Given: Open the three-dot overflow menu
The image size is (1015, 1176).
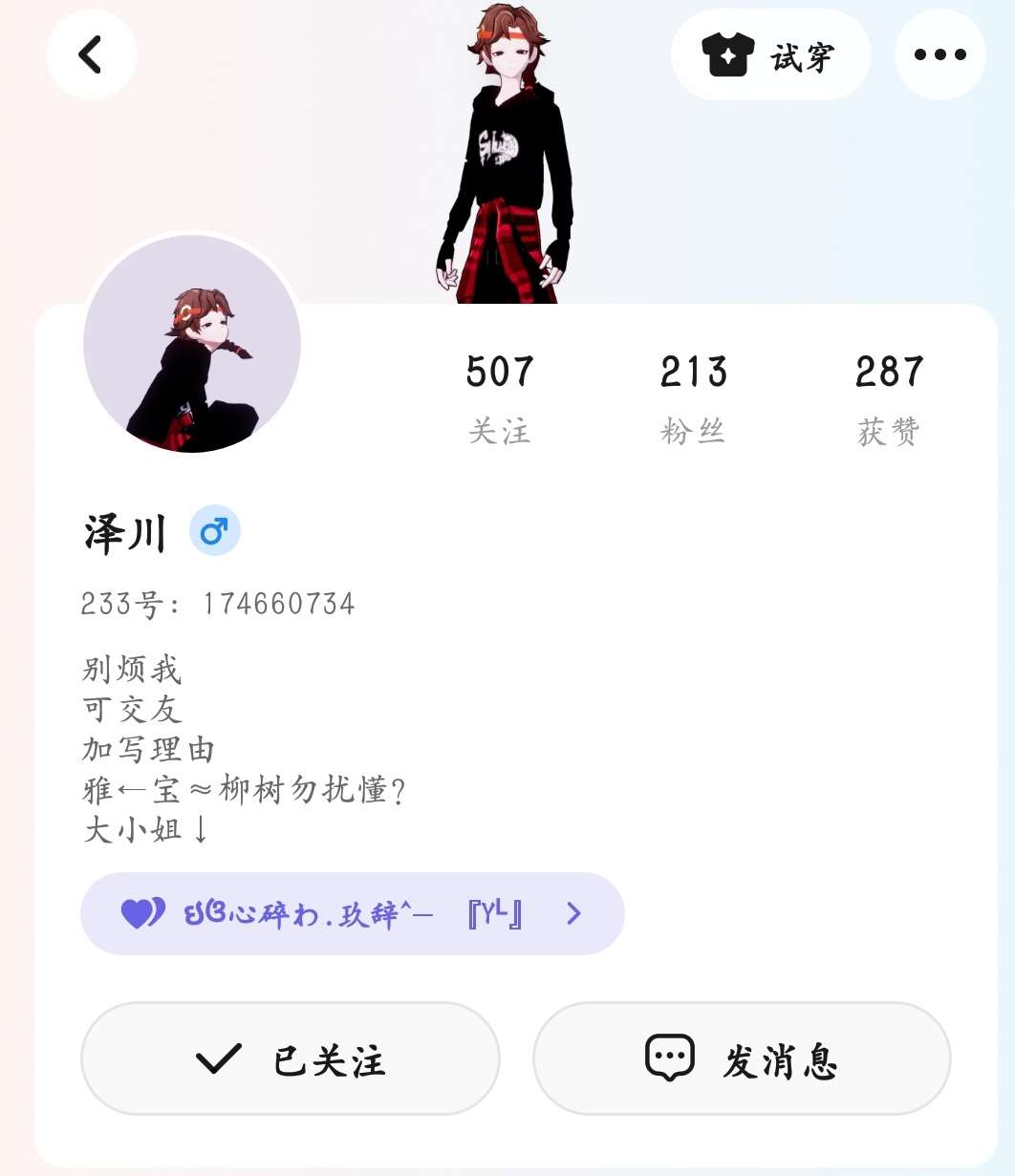Looking at the screenshot, I should pos(939,54).
